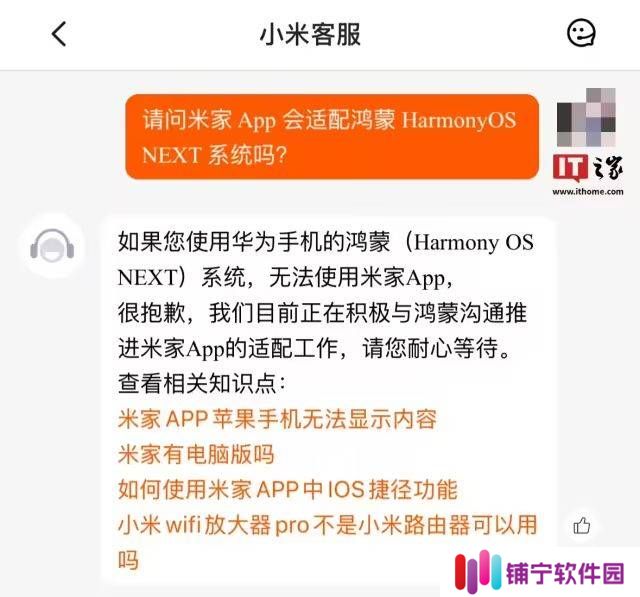Open link 米家有电脑版吗
This screenshot has width=640, height=597.
click(x=196, y=454)
